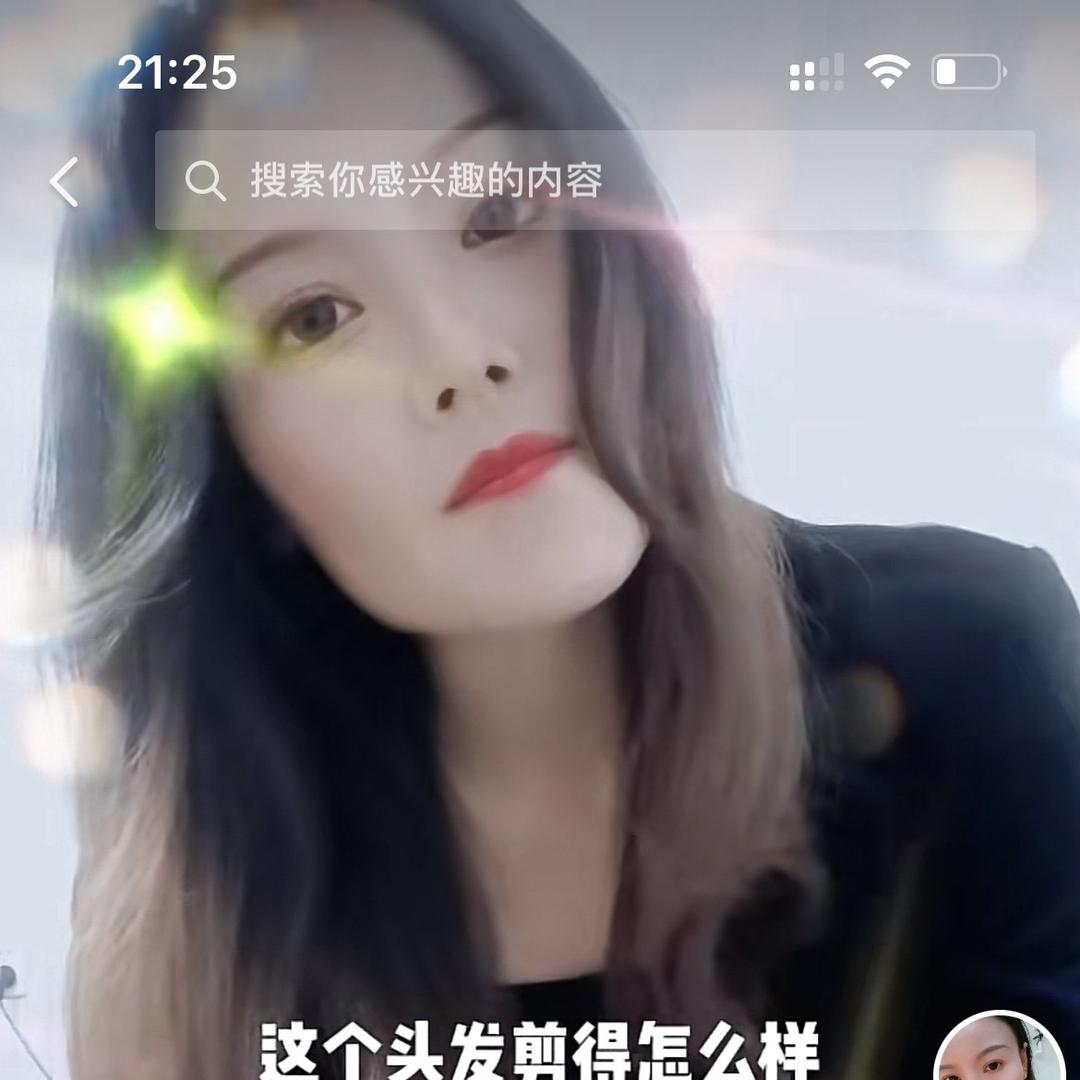Image resolution: width=1080 pixels, height=1080 pixels.
Task: Open the creator's profile avatar
Action: [x=998, y=1050]
